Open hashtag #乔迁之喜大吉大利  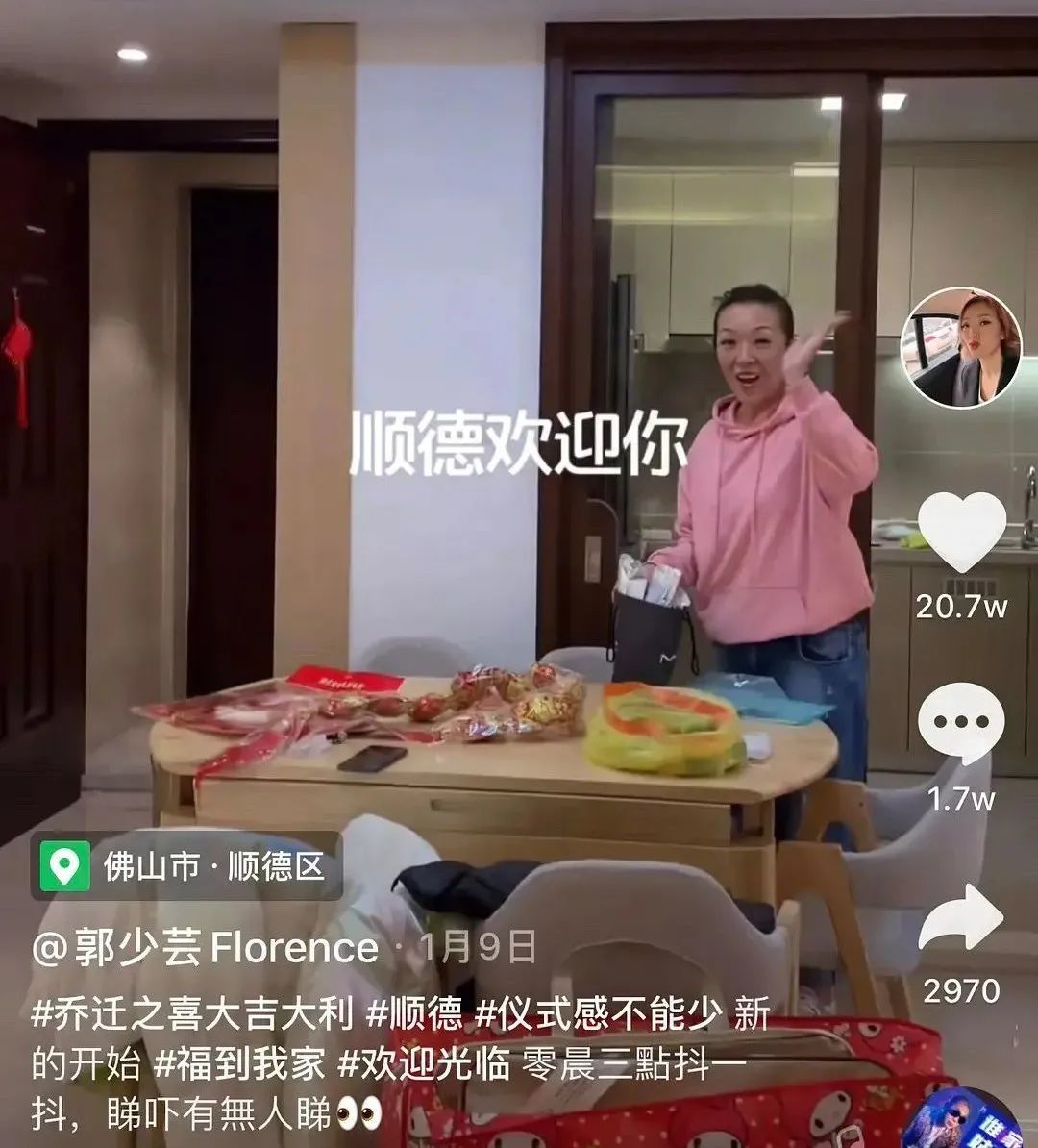(x=193, y=1013)
